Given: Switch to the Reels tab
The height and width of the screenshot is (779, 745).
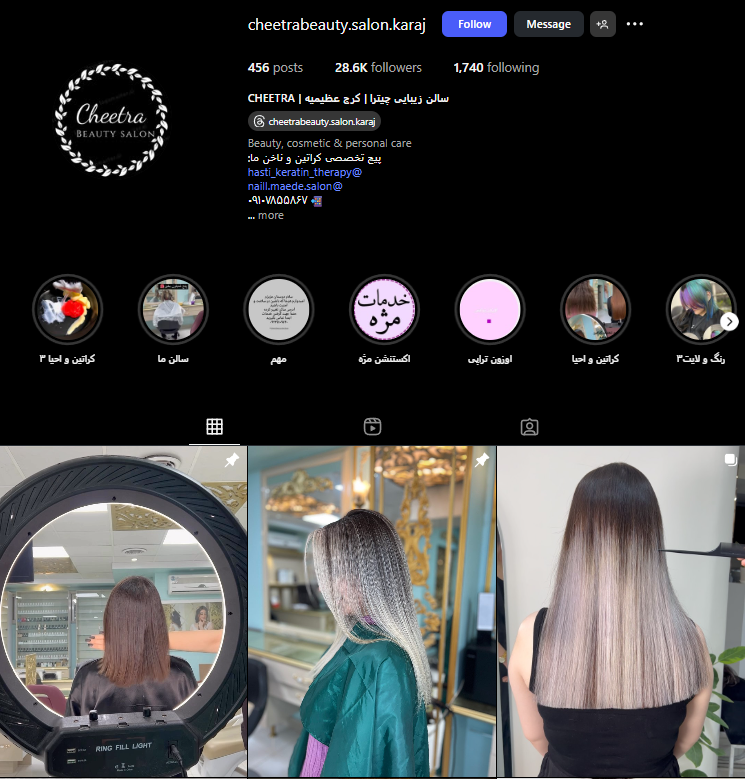Looking at the screenshot, I should [x=372, y=427].
